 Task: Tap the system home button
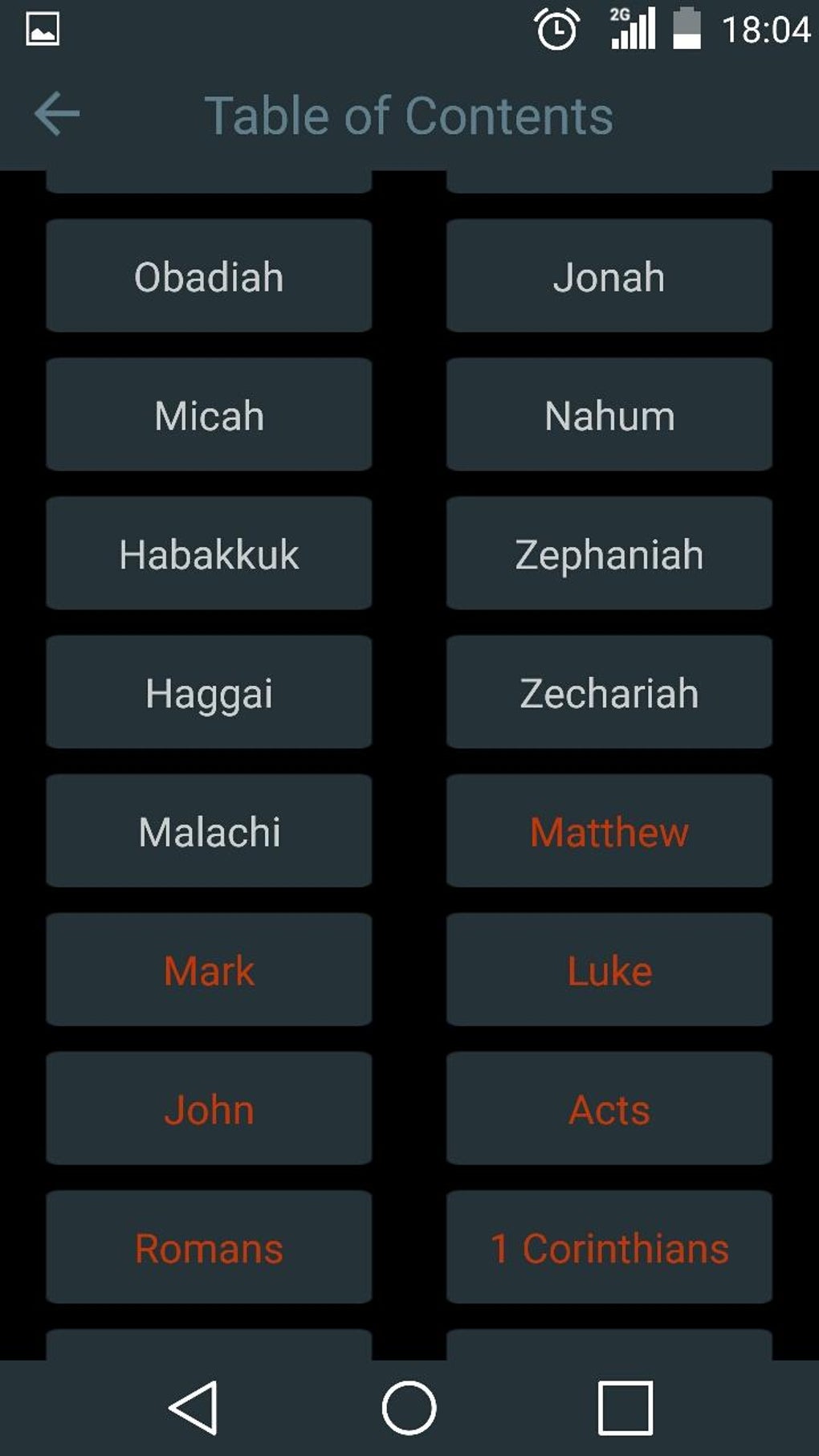point(409,1408)
